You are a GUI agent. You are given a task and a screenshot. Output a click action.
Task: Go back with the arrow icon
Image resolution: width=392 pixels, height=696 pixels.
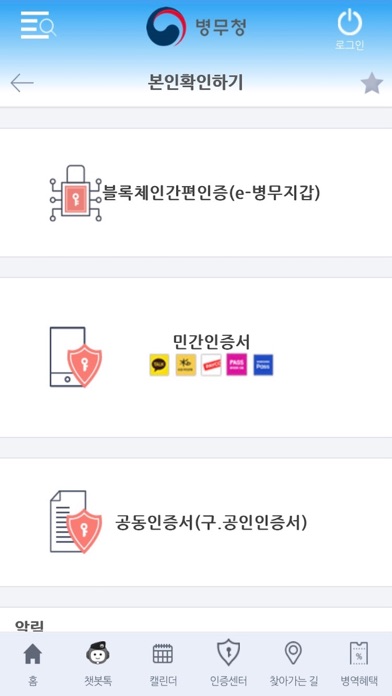point(22,83)
